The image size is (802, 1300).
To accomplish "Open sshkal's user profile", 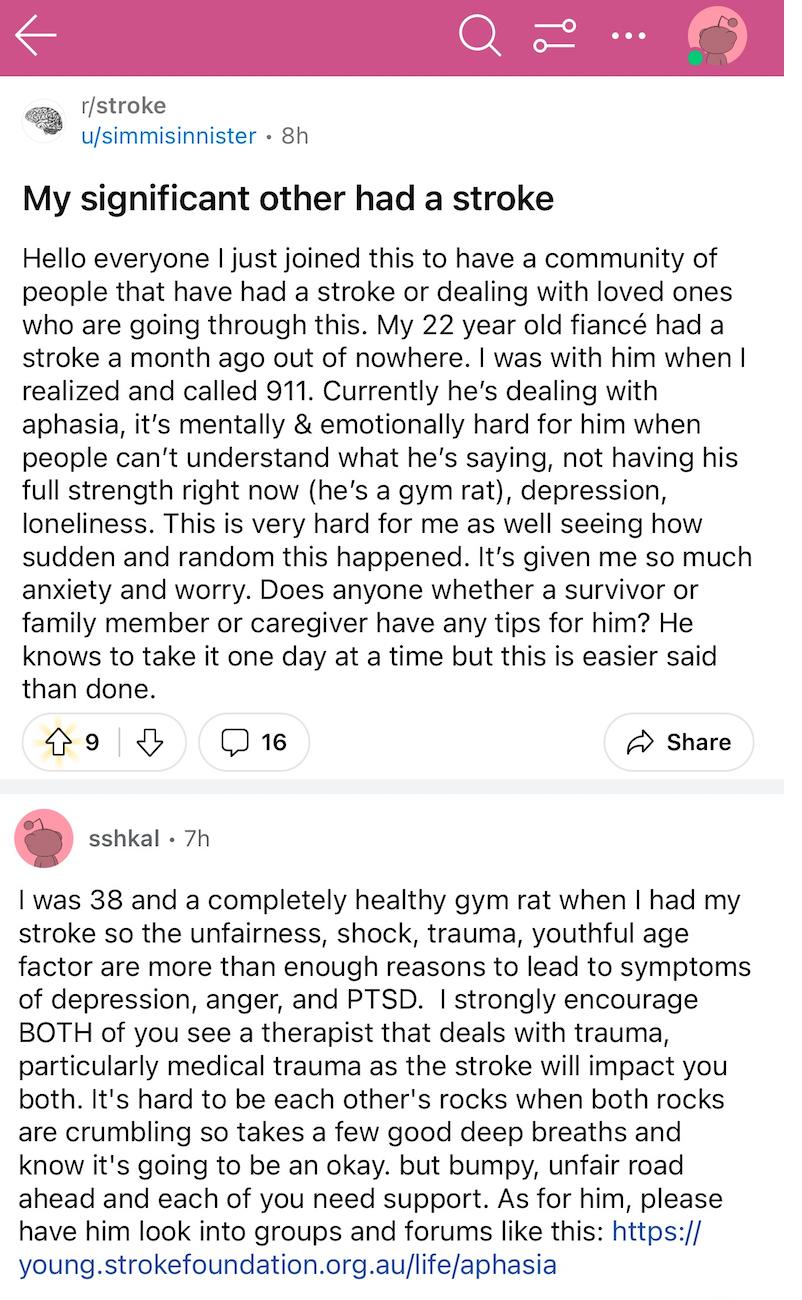I will point(124,838).
